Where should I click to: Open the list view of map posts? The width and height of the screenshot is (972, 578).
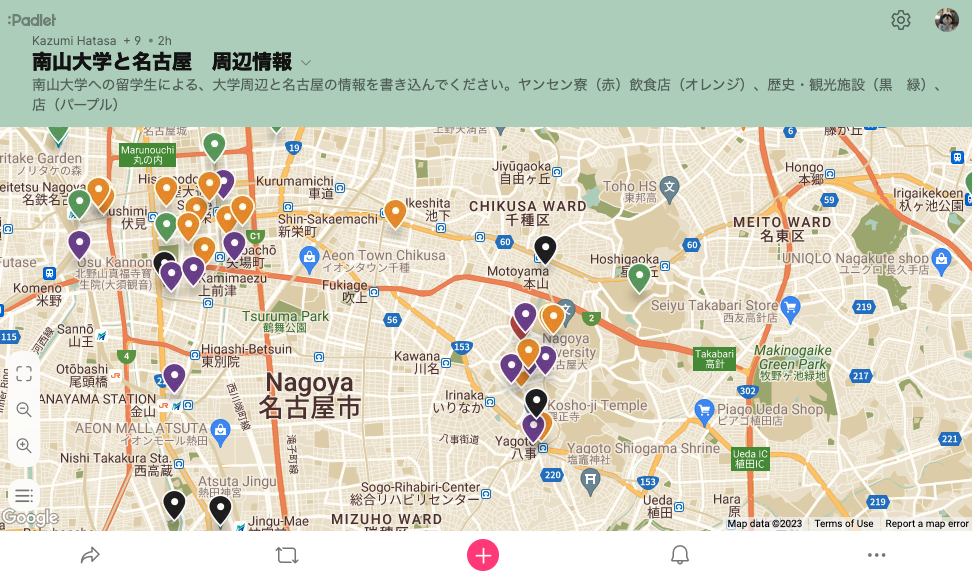tap(24, 495)
